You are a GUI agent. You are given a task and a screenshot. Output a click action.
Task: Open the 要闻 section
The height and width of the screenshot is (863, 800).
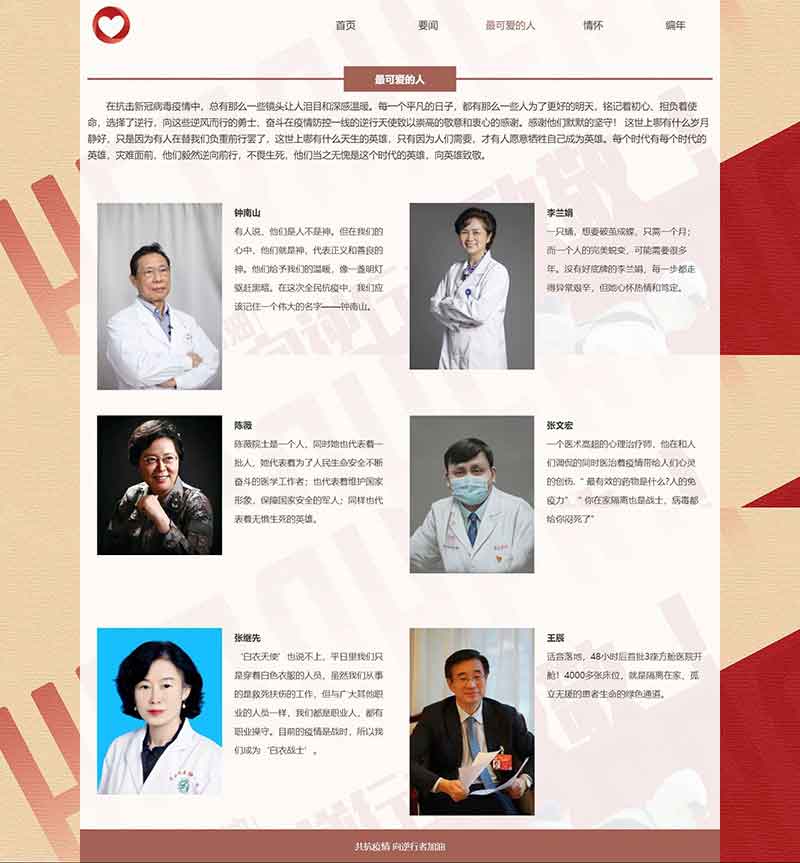(428, 25)
